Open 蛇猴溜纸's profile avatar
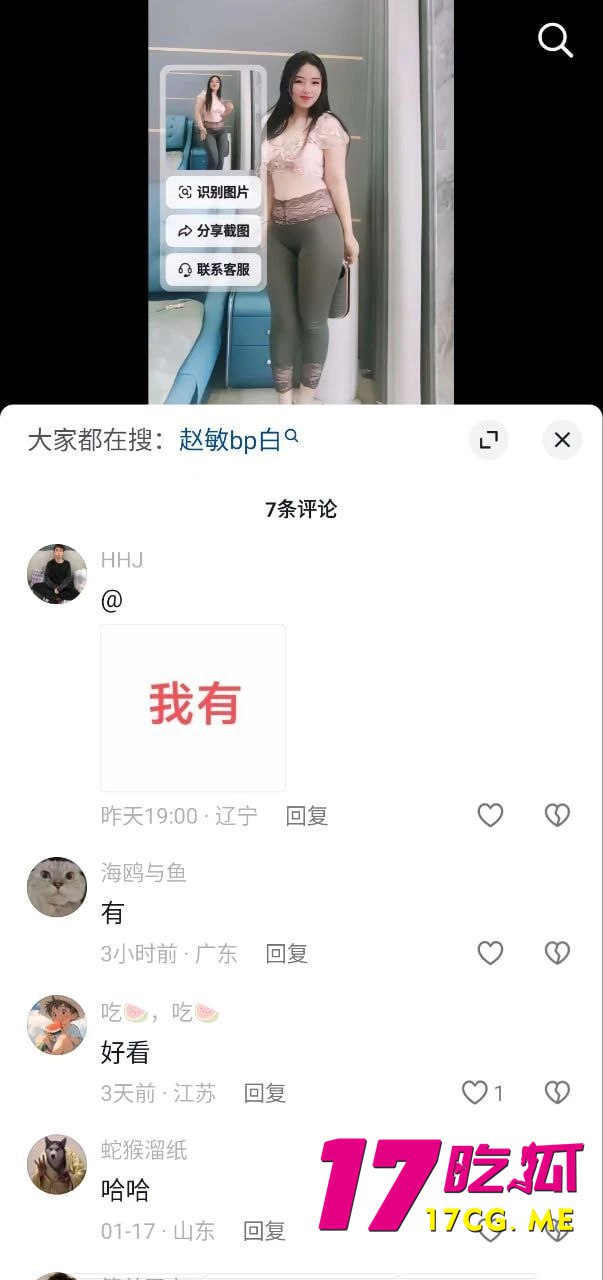603x1280 pixels. pos(56,1164)
